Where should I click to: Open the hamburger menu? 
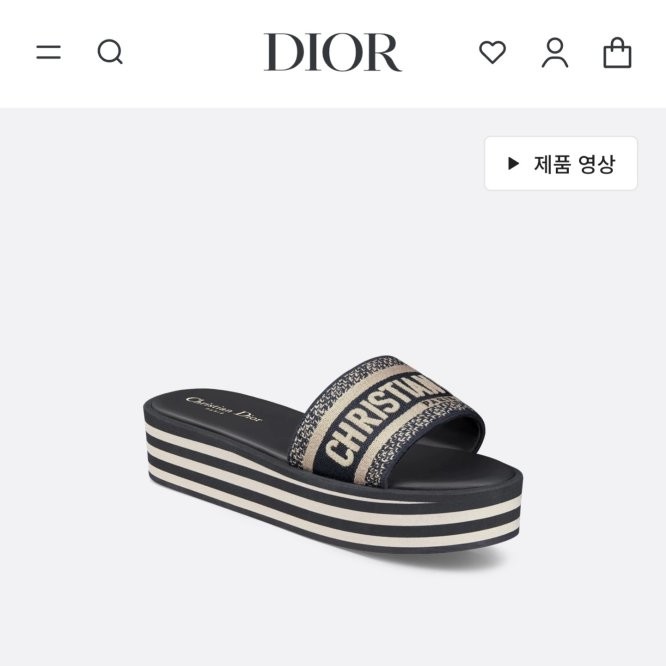(x=48, y=52)
